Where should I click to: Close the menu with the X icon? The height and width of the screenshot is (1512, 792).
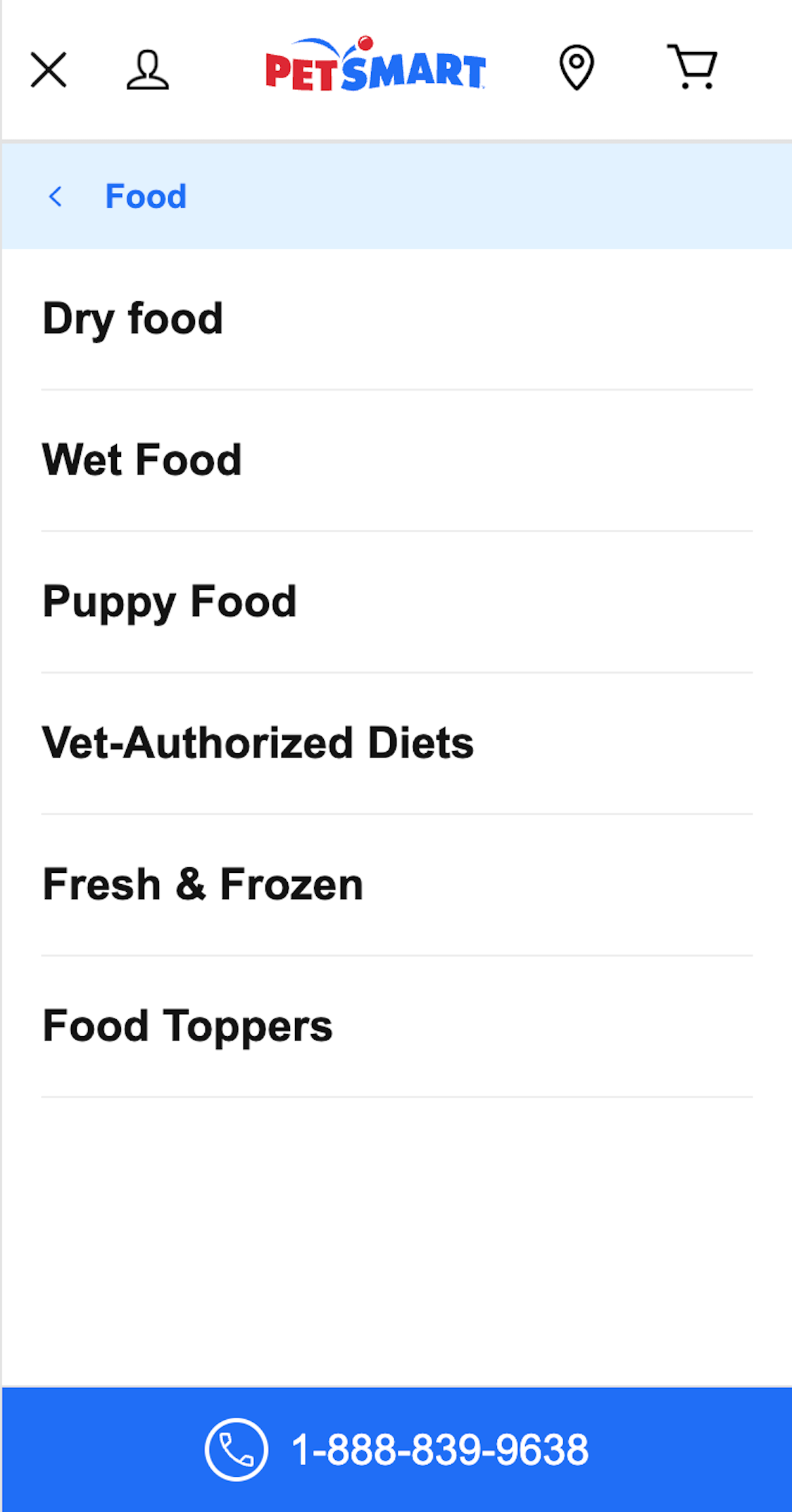pyautogui.click(x=48, y=68)
